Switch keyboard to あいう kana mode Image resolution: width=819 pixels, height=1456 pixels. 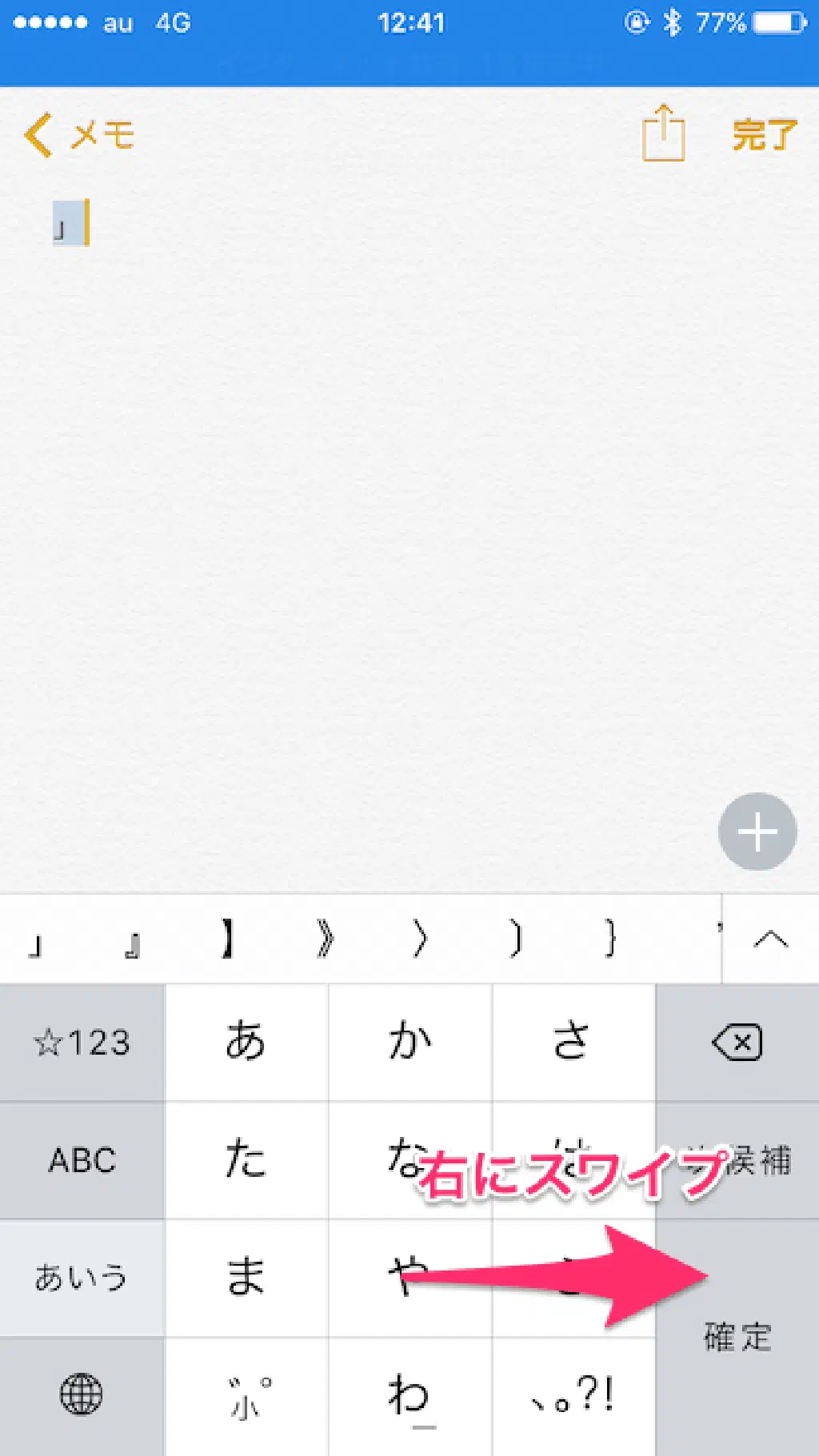(x=82, y=1278)
